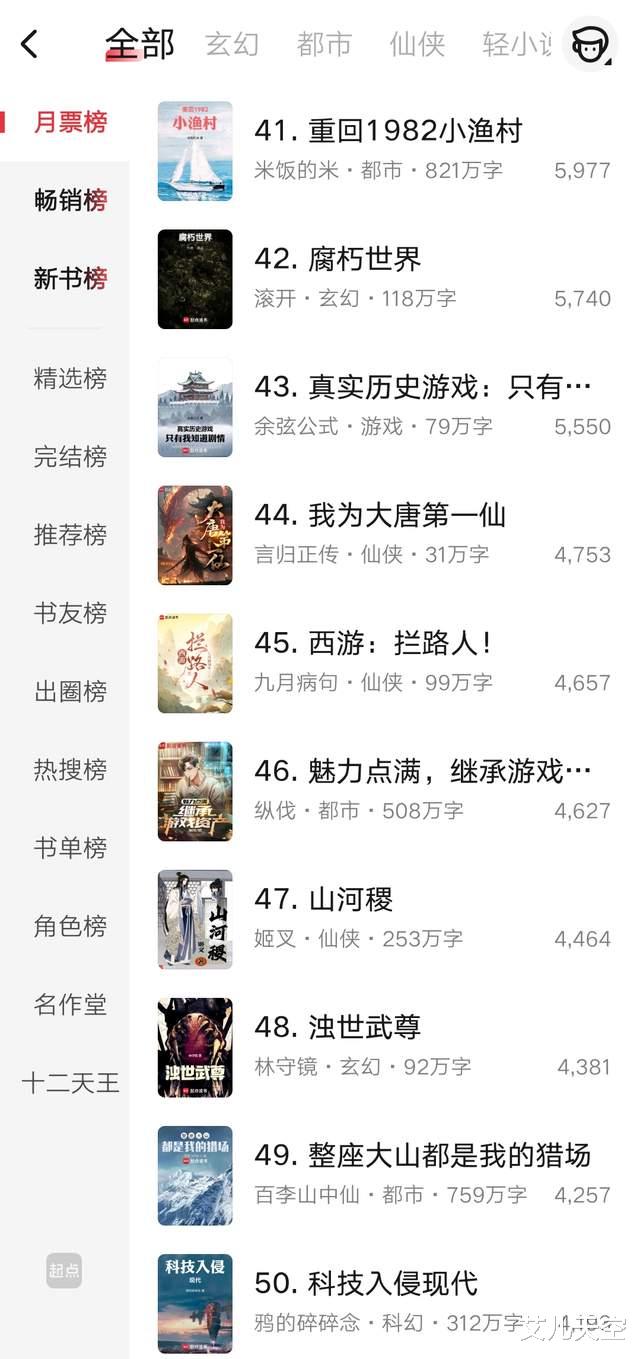Select 完结榜 from the sidebar
The width and height of the screenshot is (640, 1359).
click(70, 457)
